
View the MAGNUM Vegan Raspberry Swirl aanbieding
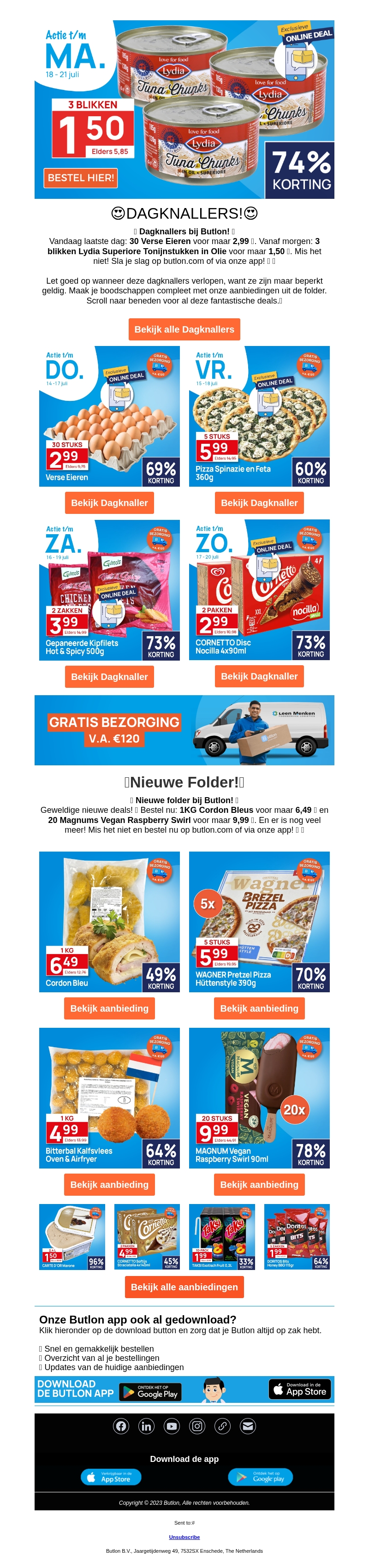click(x=259, y=1184)
